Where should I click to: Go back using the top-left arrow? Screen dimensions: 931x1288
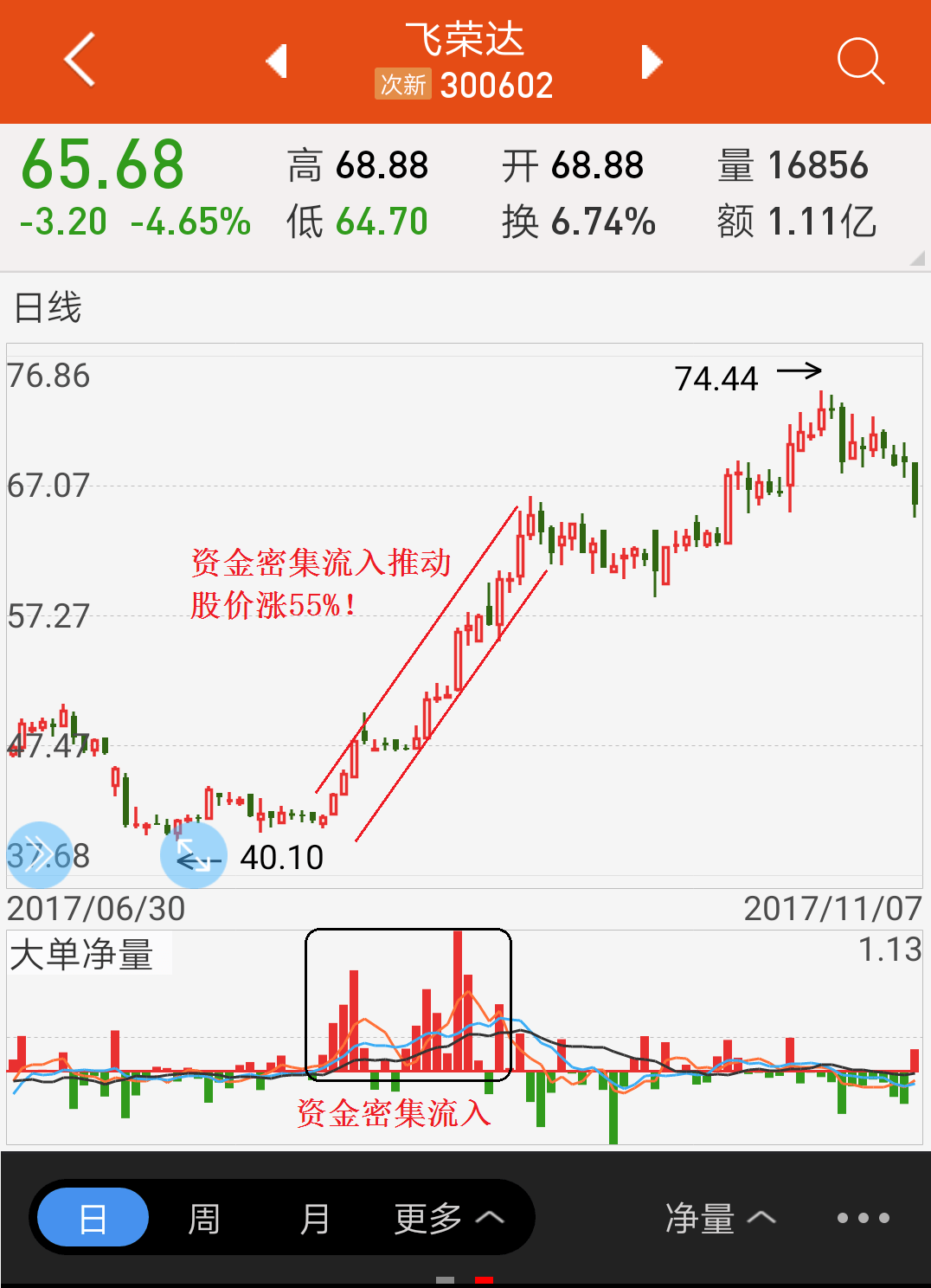point(80,61)
